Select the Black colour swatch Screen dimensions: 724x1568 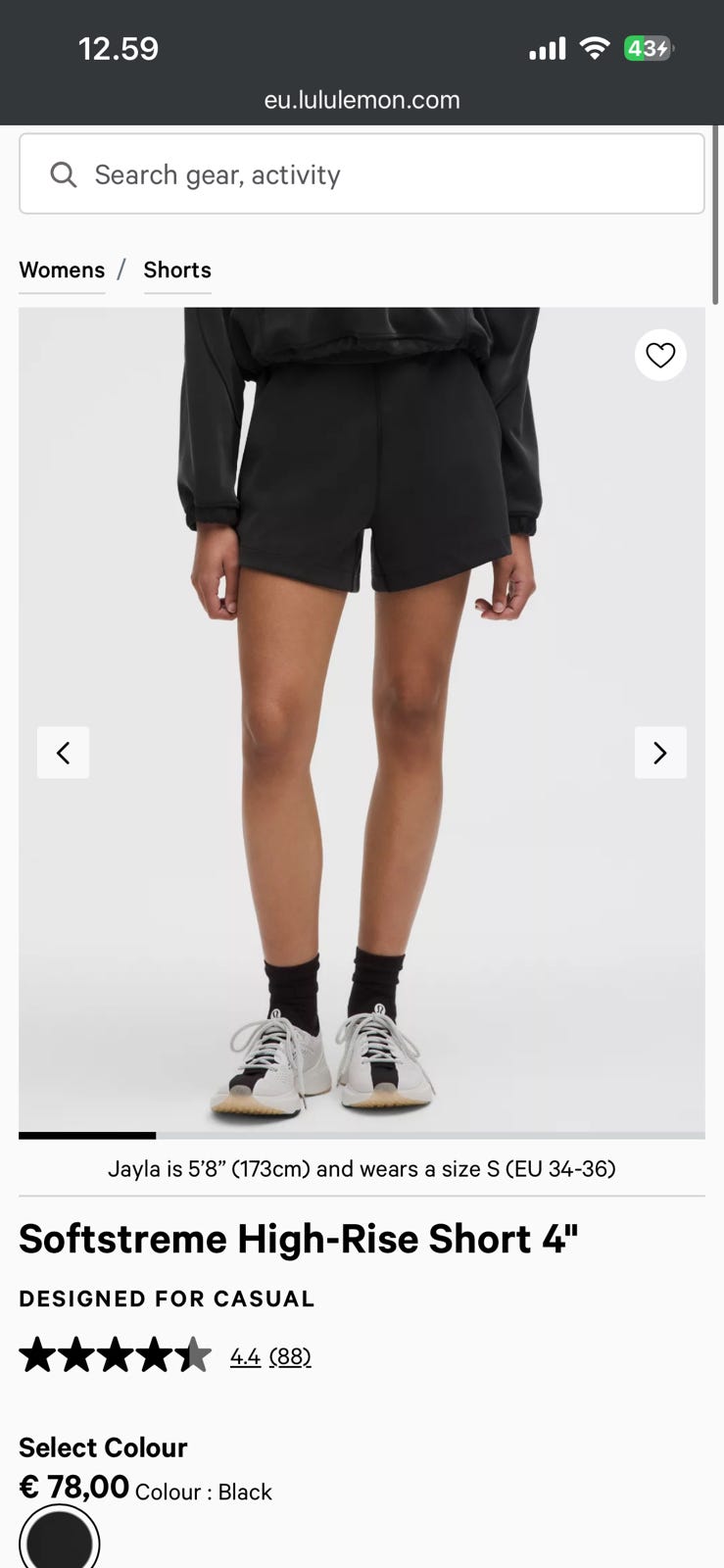point(60,1539)
